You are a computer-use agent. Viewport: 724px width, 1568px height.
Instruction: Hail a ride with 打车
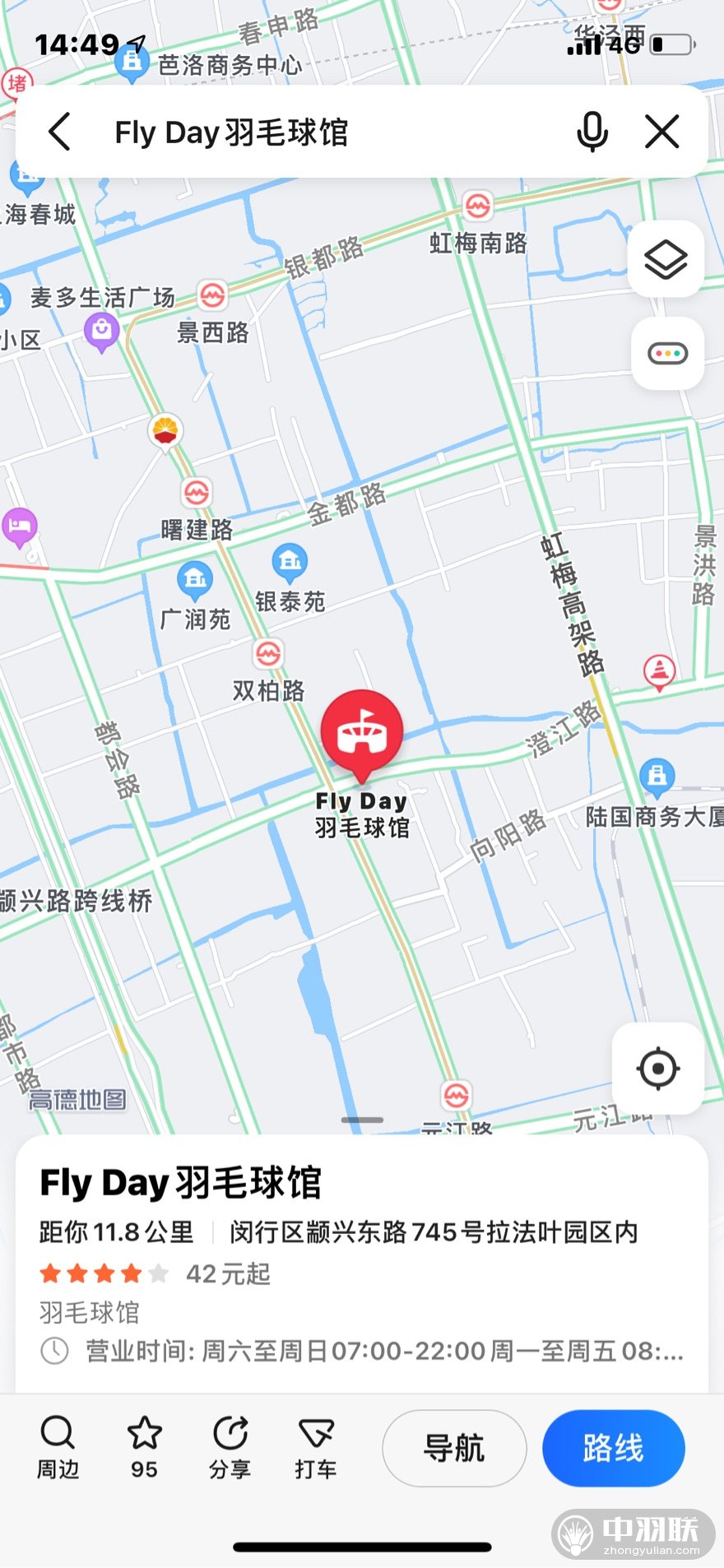(x=316, y=1448)
